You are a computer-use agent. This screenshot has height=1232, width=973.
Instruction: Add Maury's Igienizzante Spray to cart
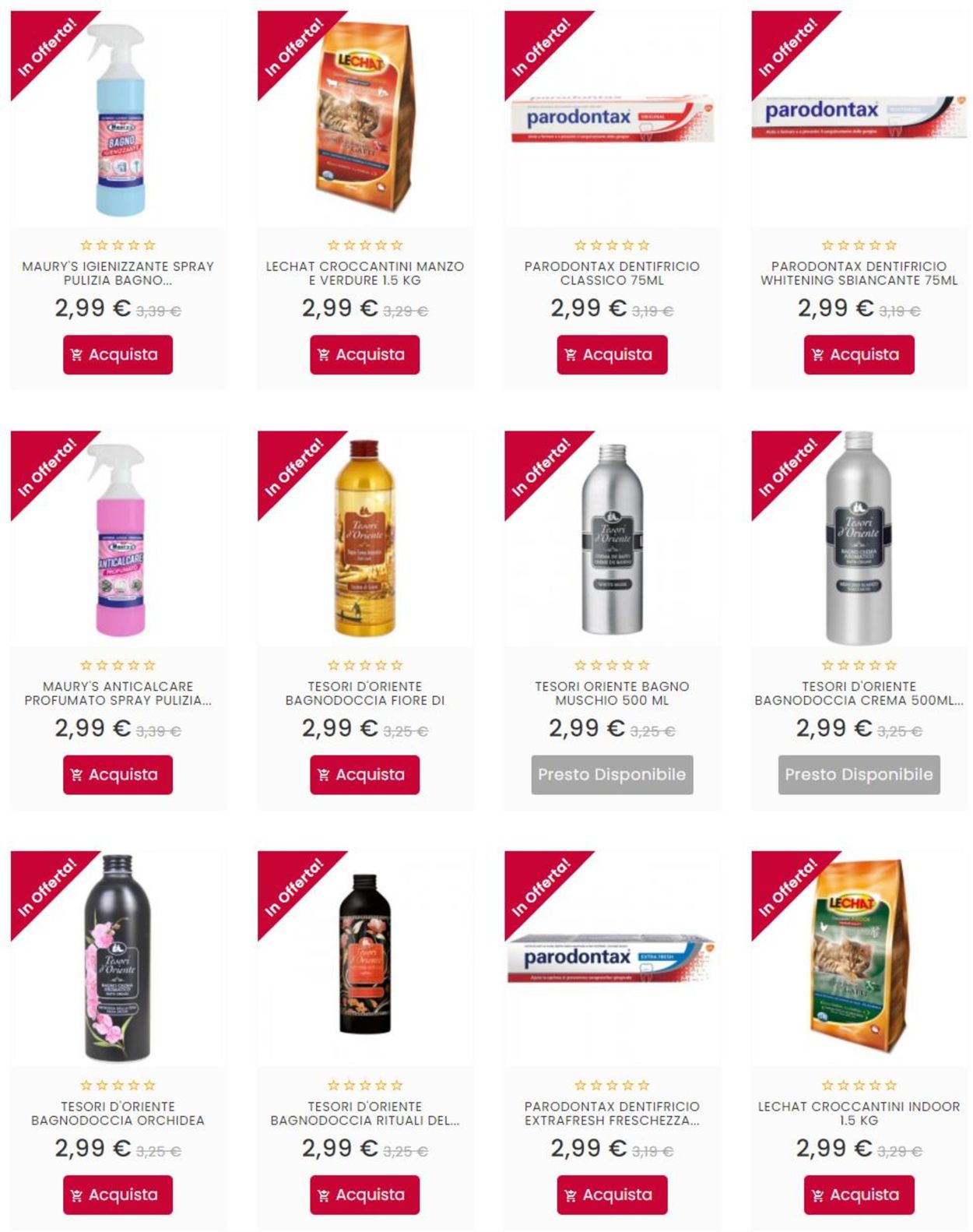pyautogui.click(x=118, y=354)
